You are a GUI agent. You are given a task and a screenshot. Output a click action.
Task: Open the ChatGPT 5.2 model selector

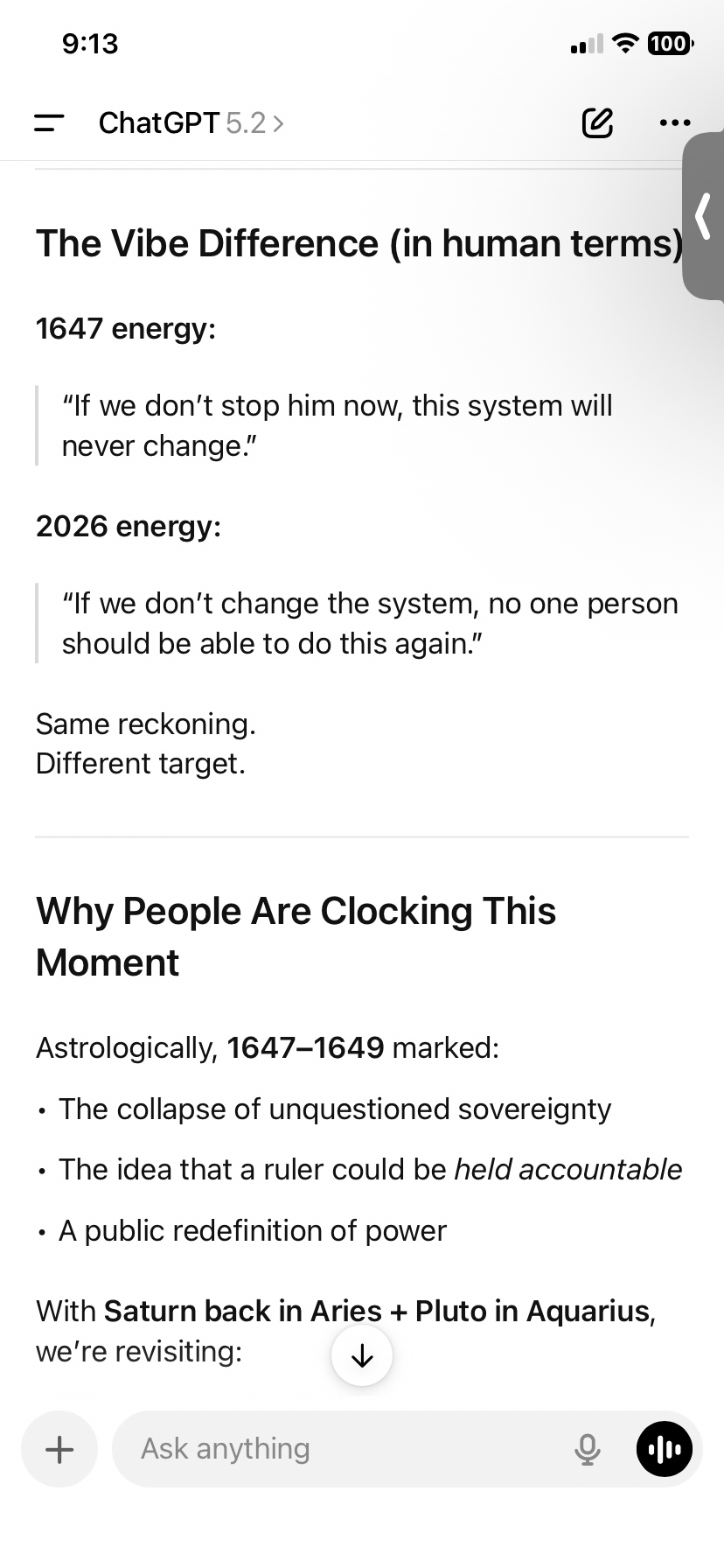click(x=191, y=123)
